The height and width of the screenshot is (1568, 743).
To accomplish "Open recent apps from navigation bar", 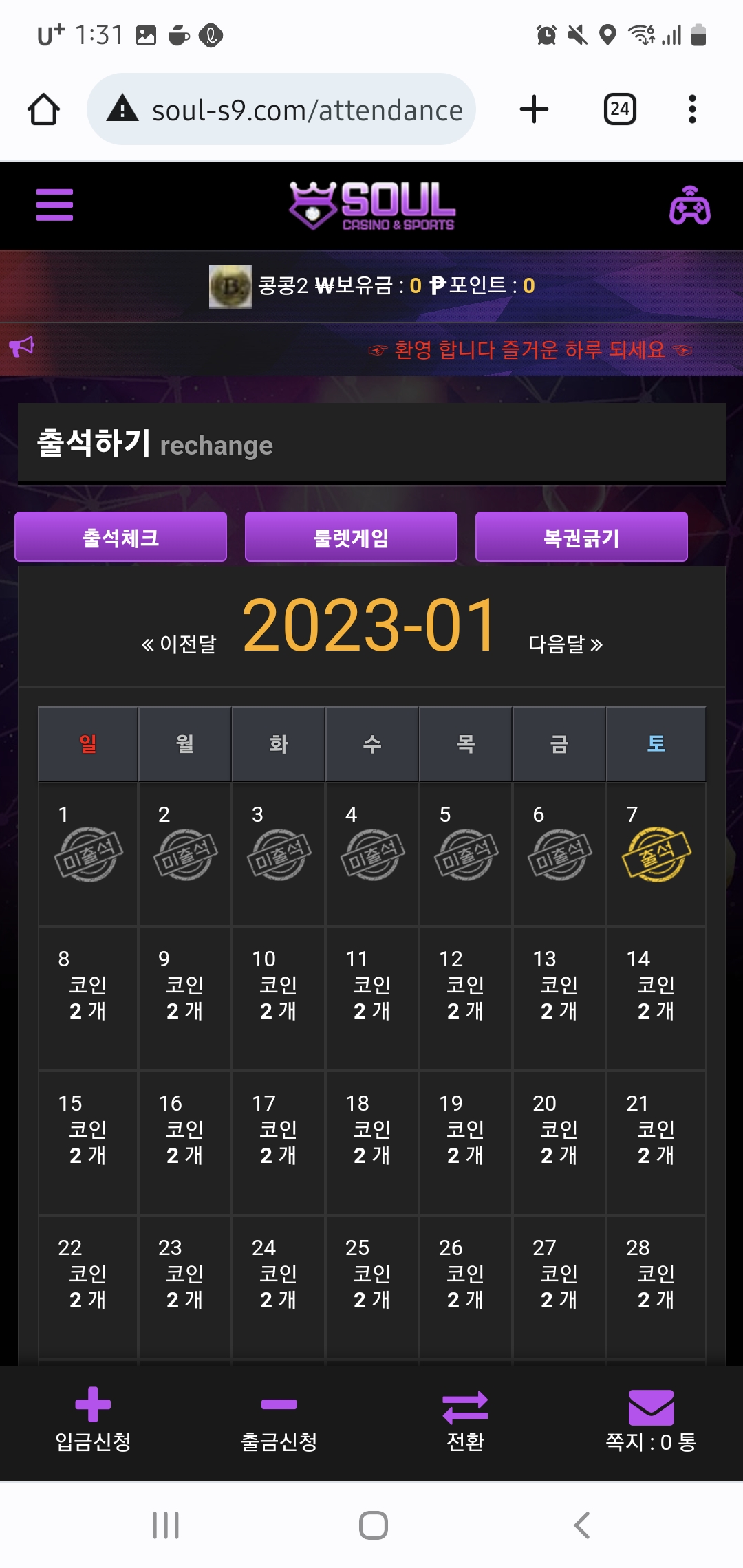I will 166,1525.
